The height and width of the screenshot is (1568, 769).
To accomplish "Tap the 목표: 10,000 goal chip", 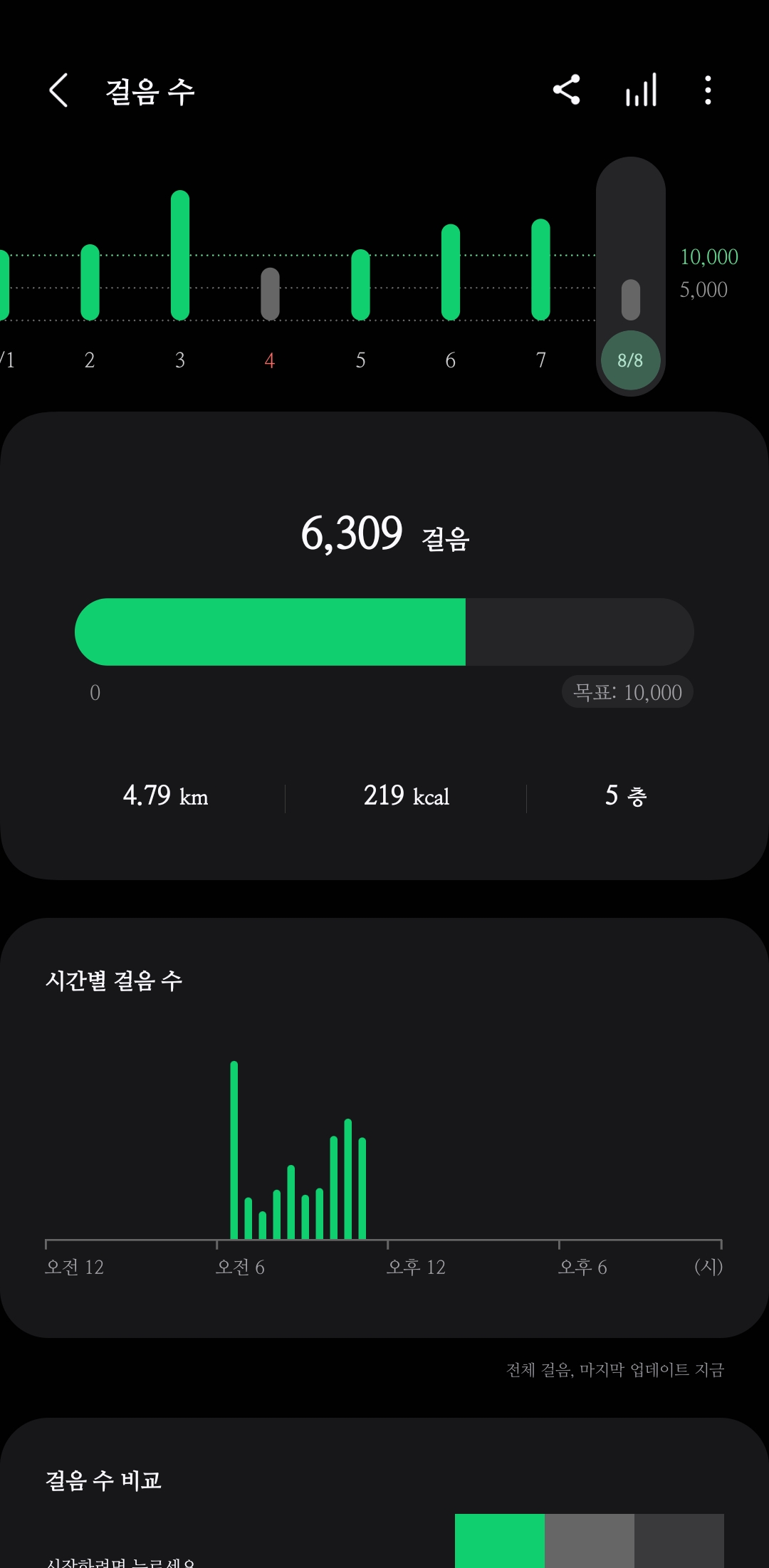I will coord(627,692).
